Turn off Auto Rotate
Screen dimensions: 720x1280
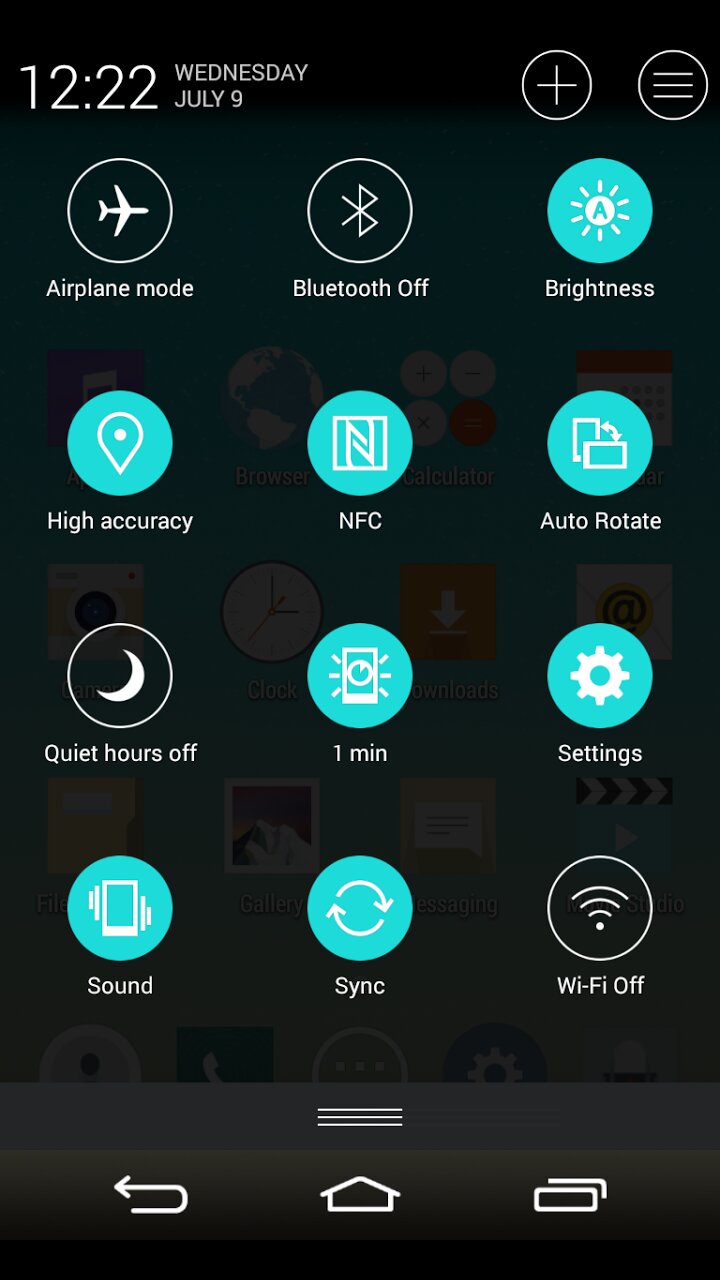click(600, 443)
